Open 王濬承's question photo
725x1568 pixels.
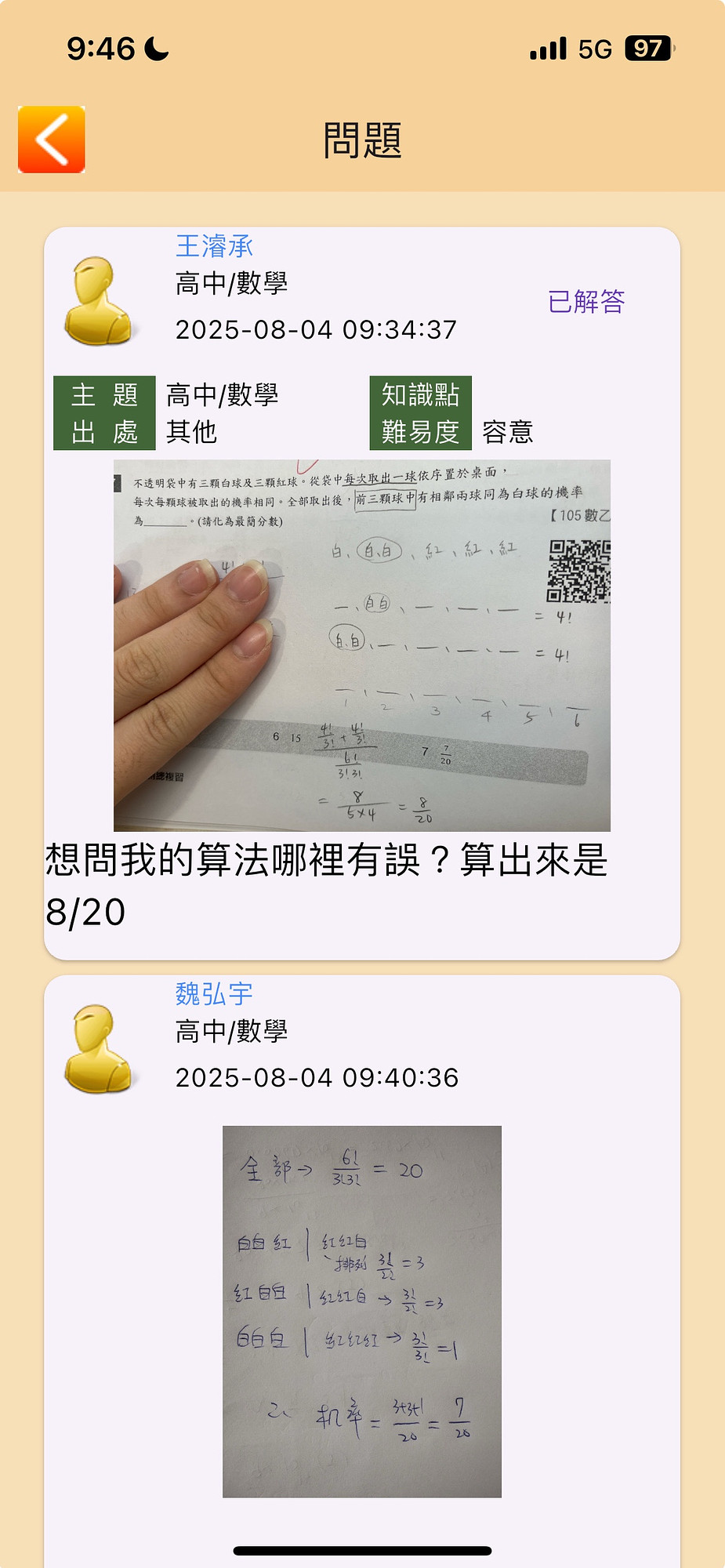361,644
